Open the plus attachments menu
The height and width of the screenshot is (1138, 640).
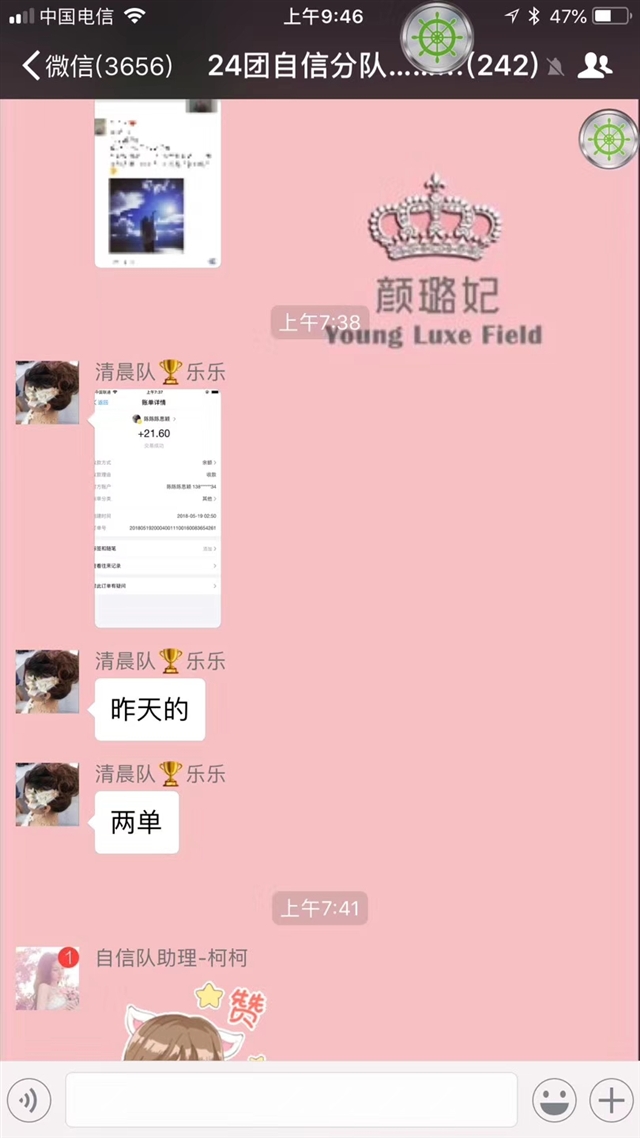[612, 1100]
